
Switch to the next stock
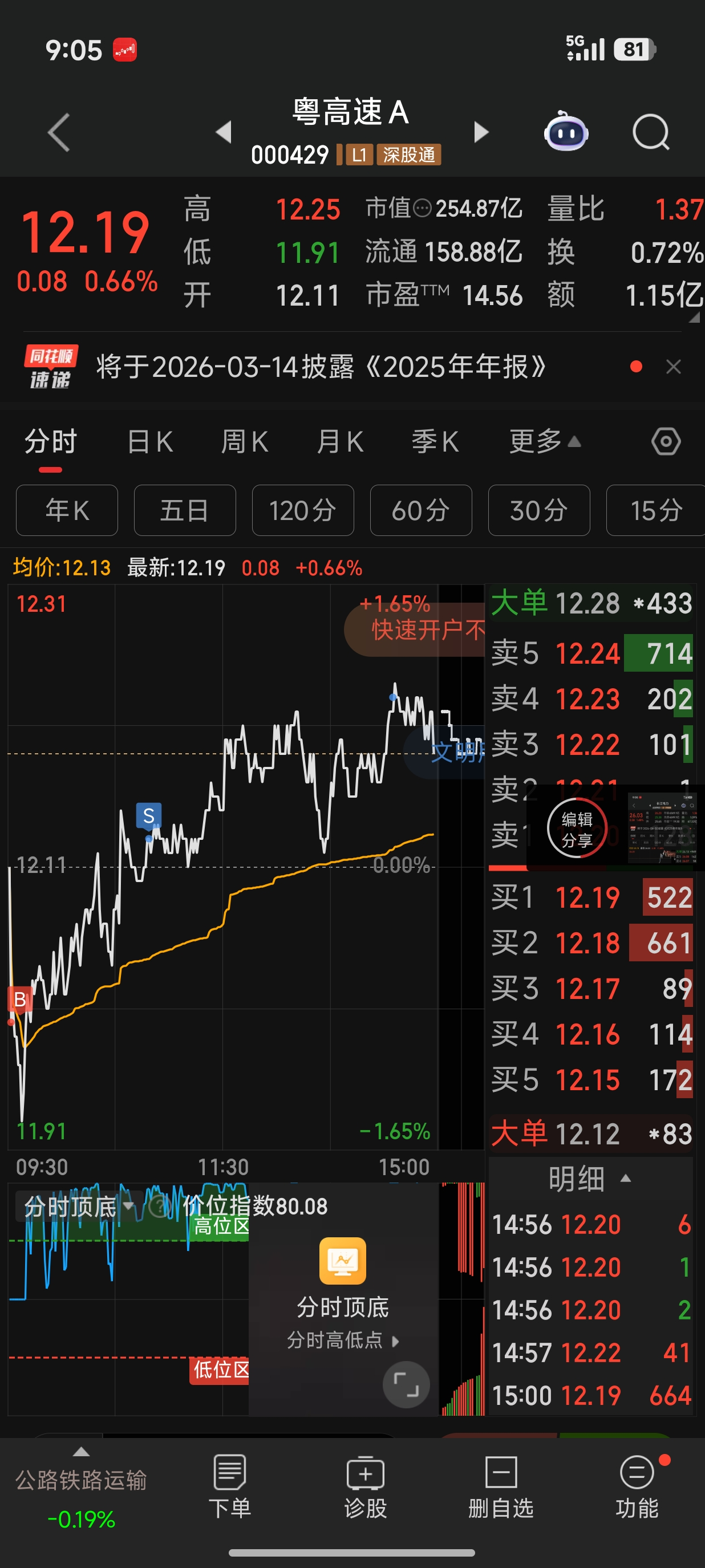point(481,132)
